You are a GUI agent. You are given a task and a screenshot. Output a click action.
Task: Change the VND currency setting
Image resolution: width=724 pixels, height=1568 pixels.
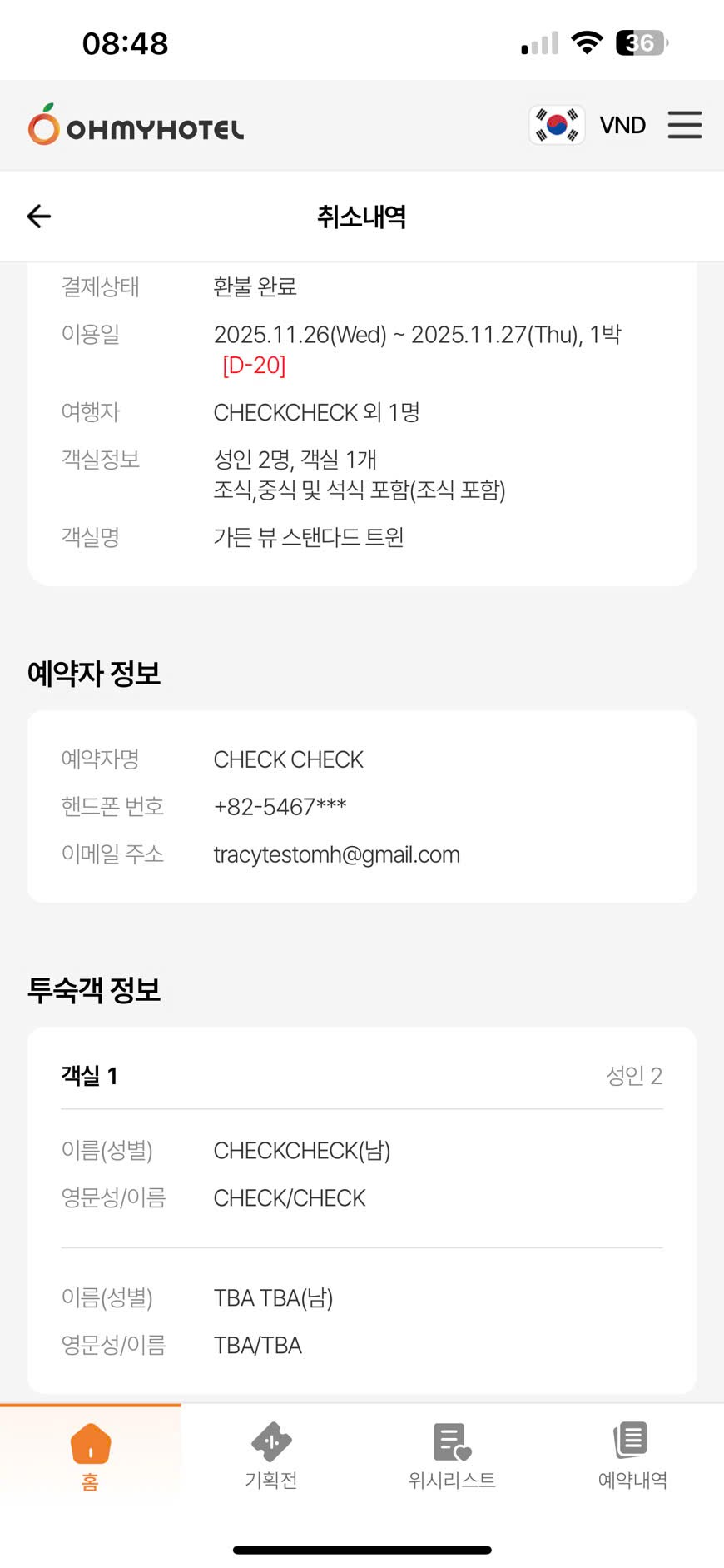(622, 125)
